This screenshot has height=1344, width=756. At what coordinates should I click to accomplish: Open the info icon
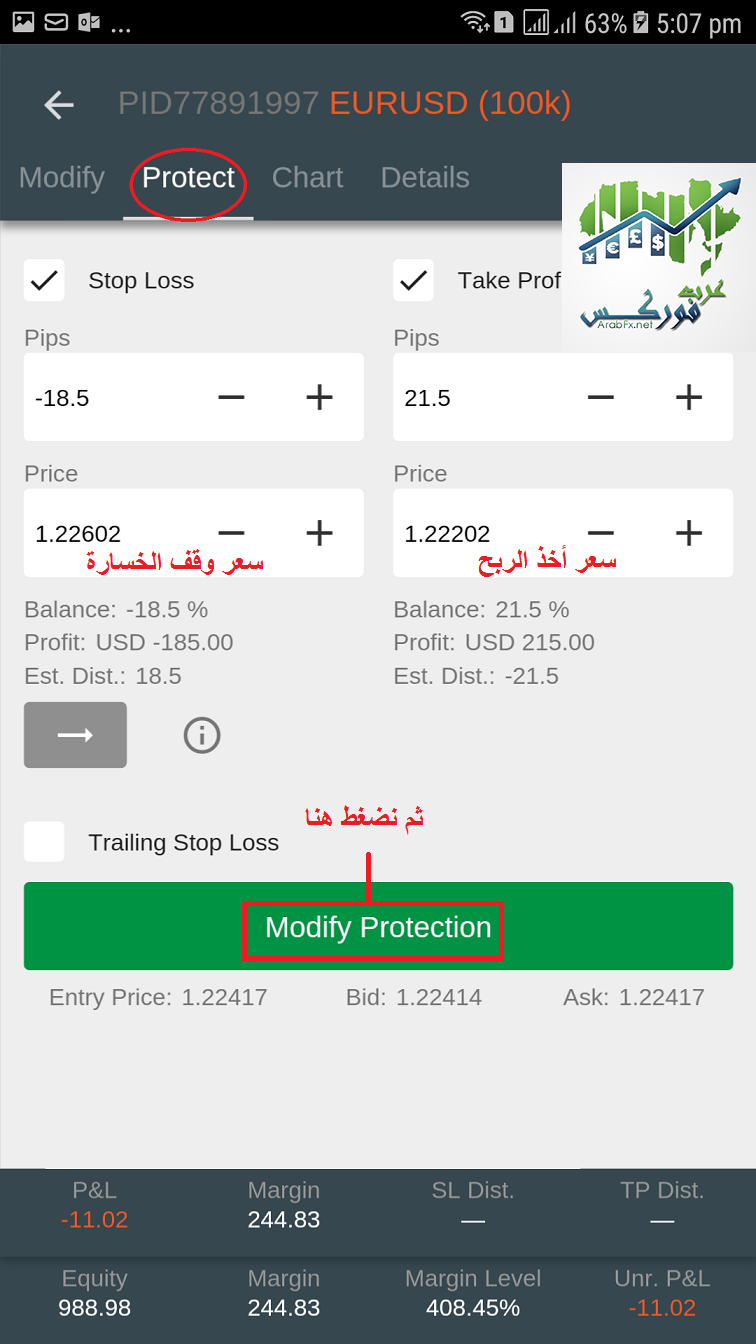click(x=202, y=736)
